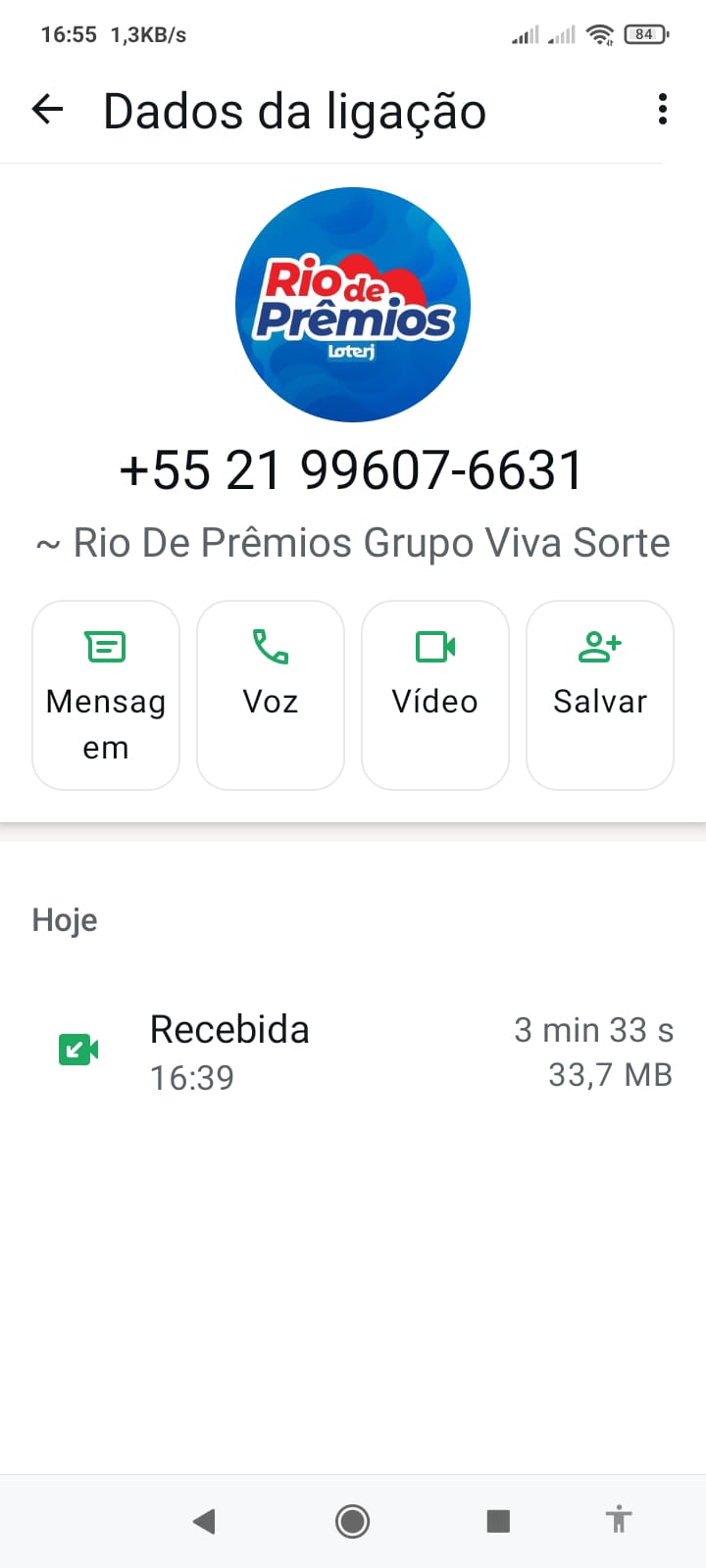View the Rio de Prêmios profile photo
The height and width of the screenshot is (1568, 706).
coord(353,305)
